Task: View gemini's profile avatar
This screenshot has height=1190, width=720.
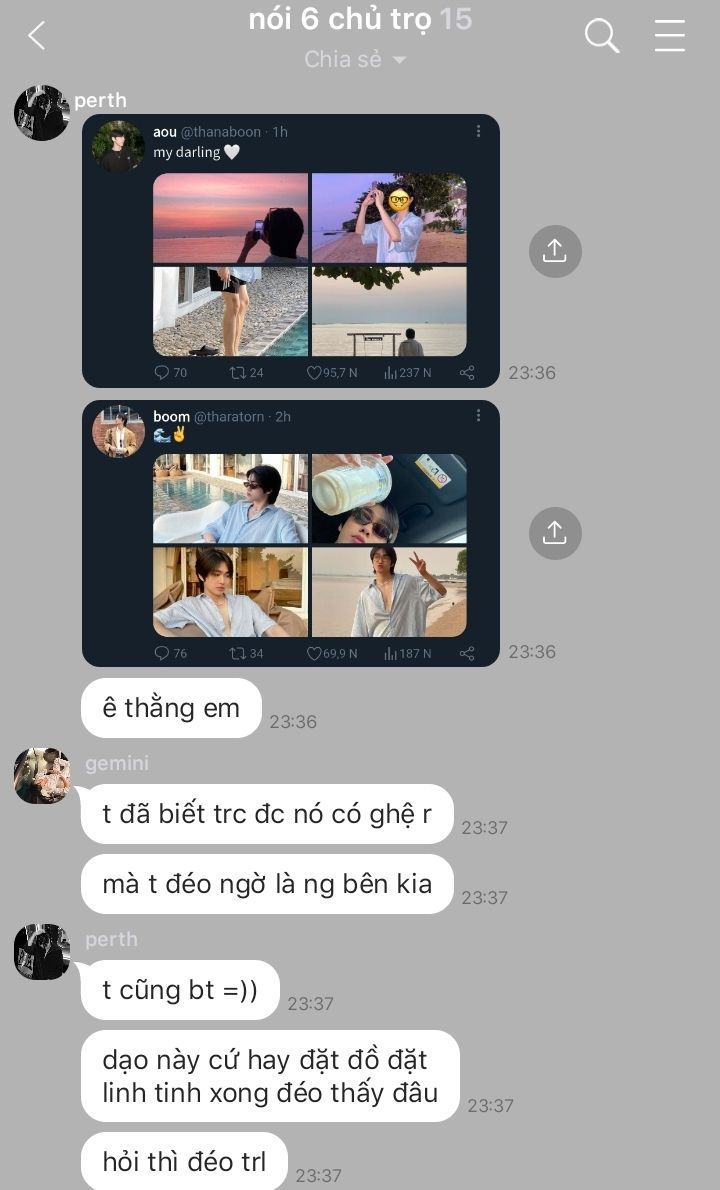Action: 41,775
